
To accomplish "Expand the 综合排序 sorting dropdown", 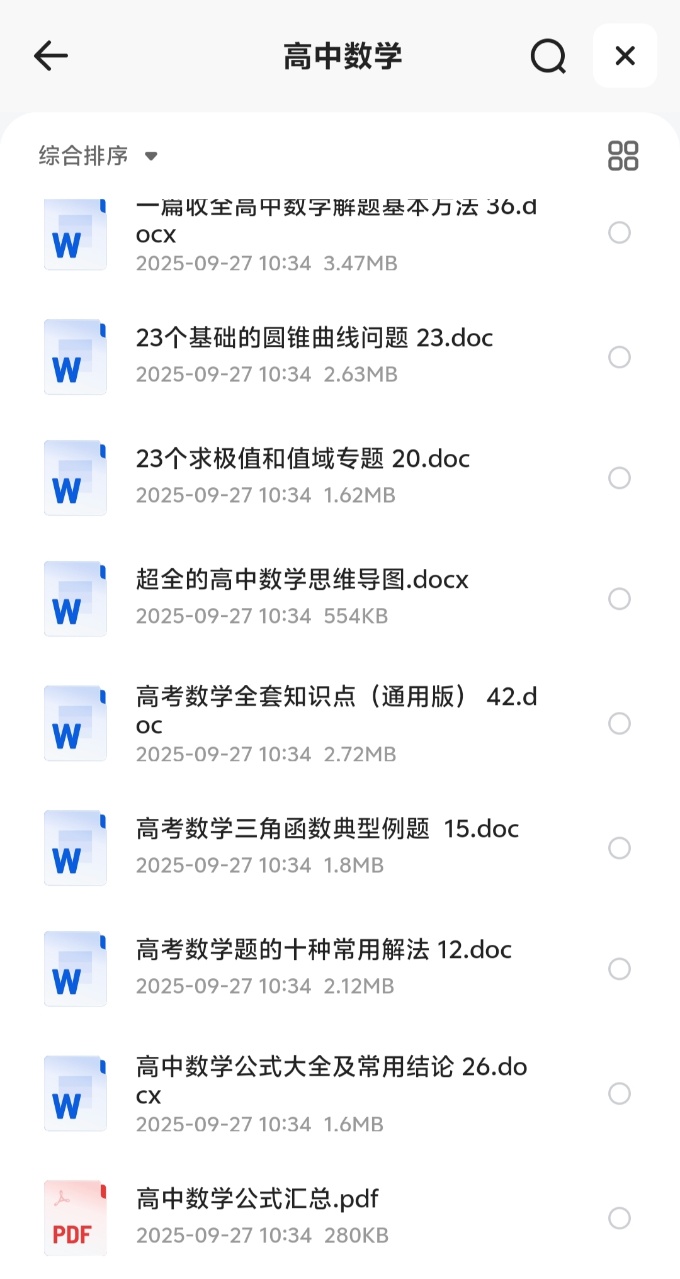I will point(98,156).
